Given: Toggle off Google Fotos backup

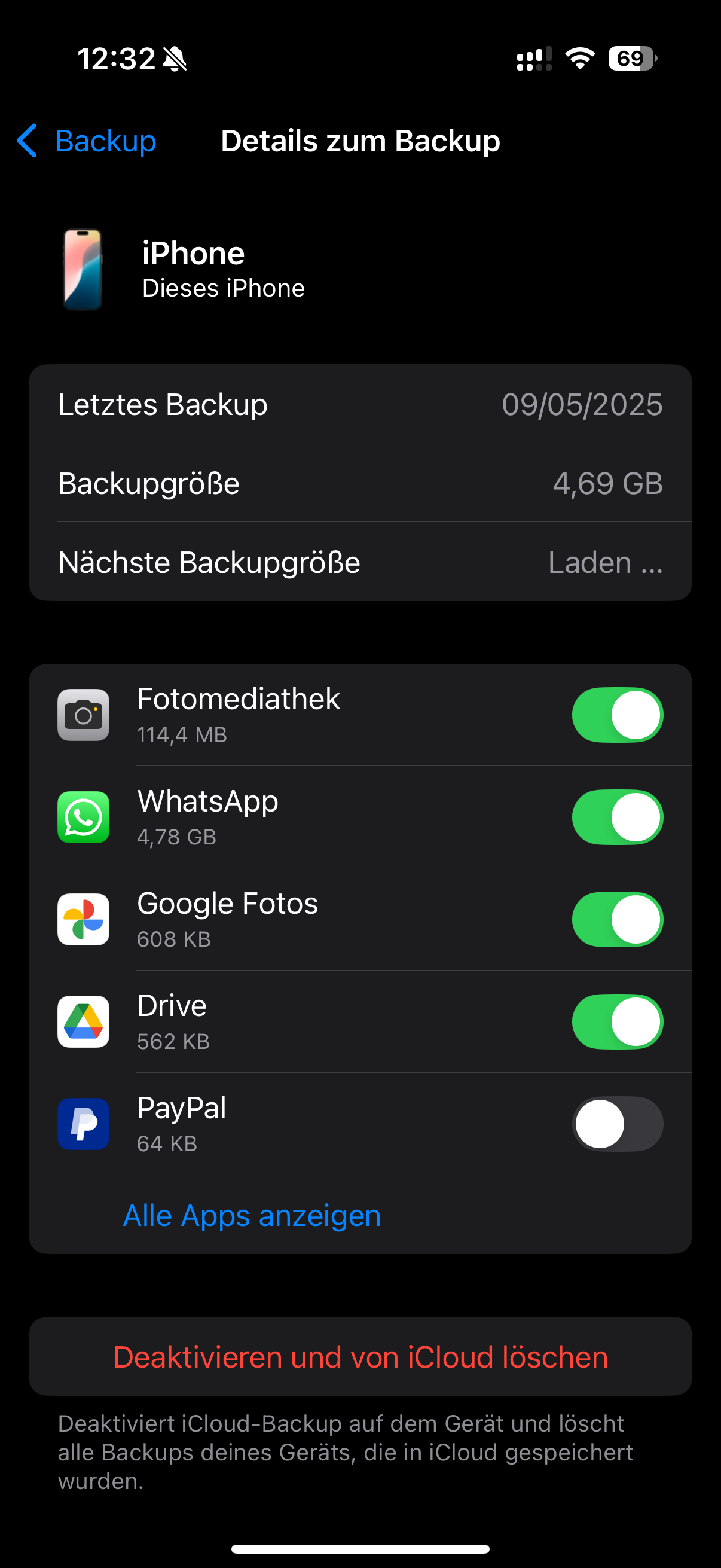Looking at the screenshot, I should click(x=617, y=919).
